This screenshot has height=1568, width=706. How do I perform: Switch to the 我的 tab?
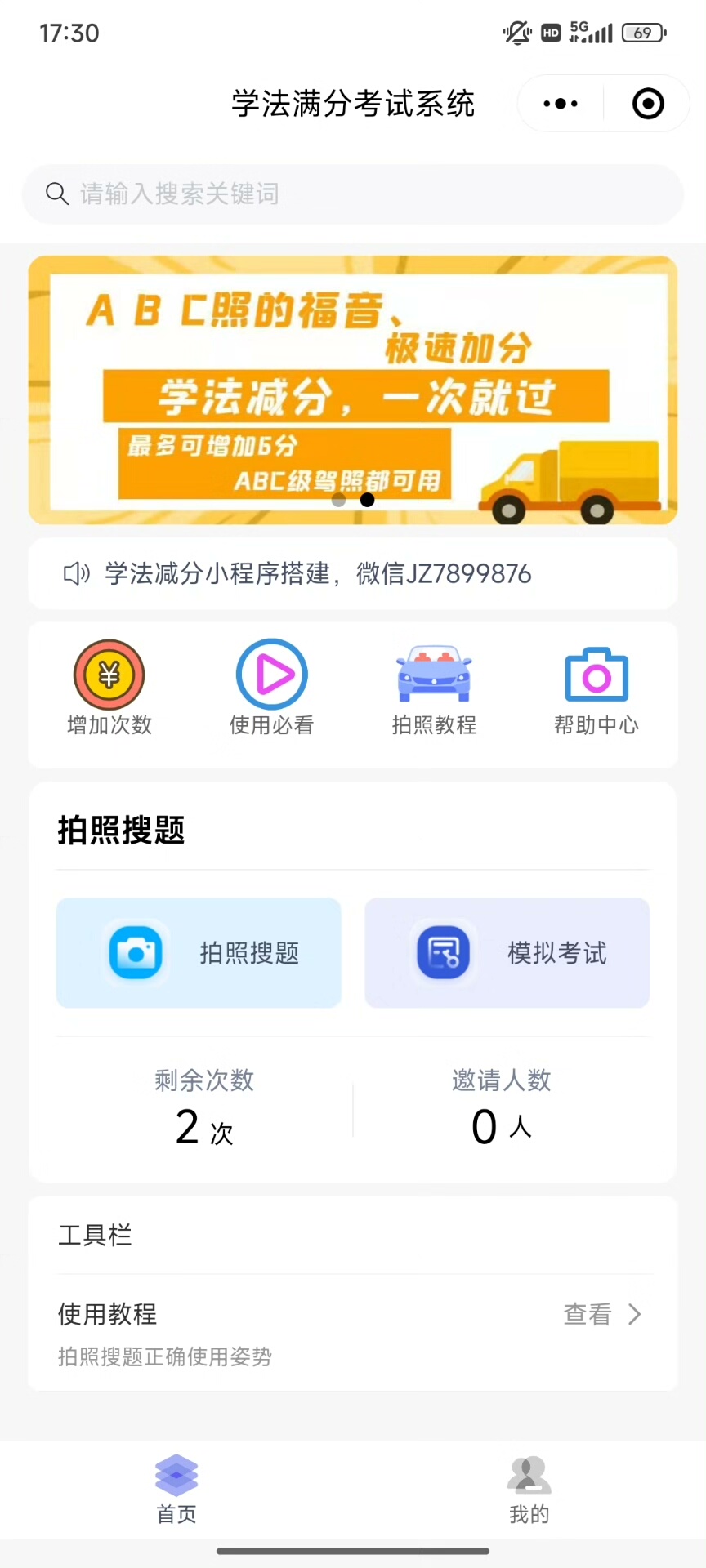pyautogui.click(x=529, y=1490)
